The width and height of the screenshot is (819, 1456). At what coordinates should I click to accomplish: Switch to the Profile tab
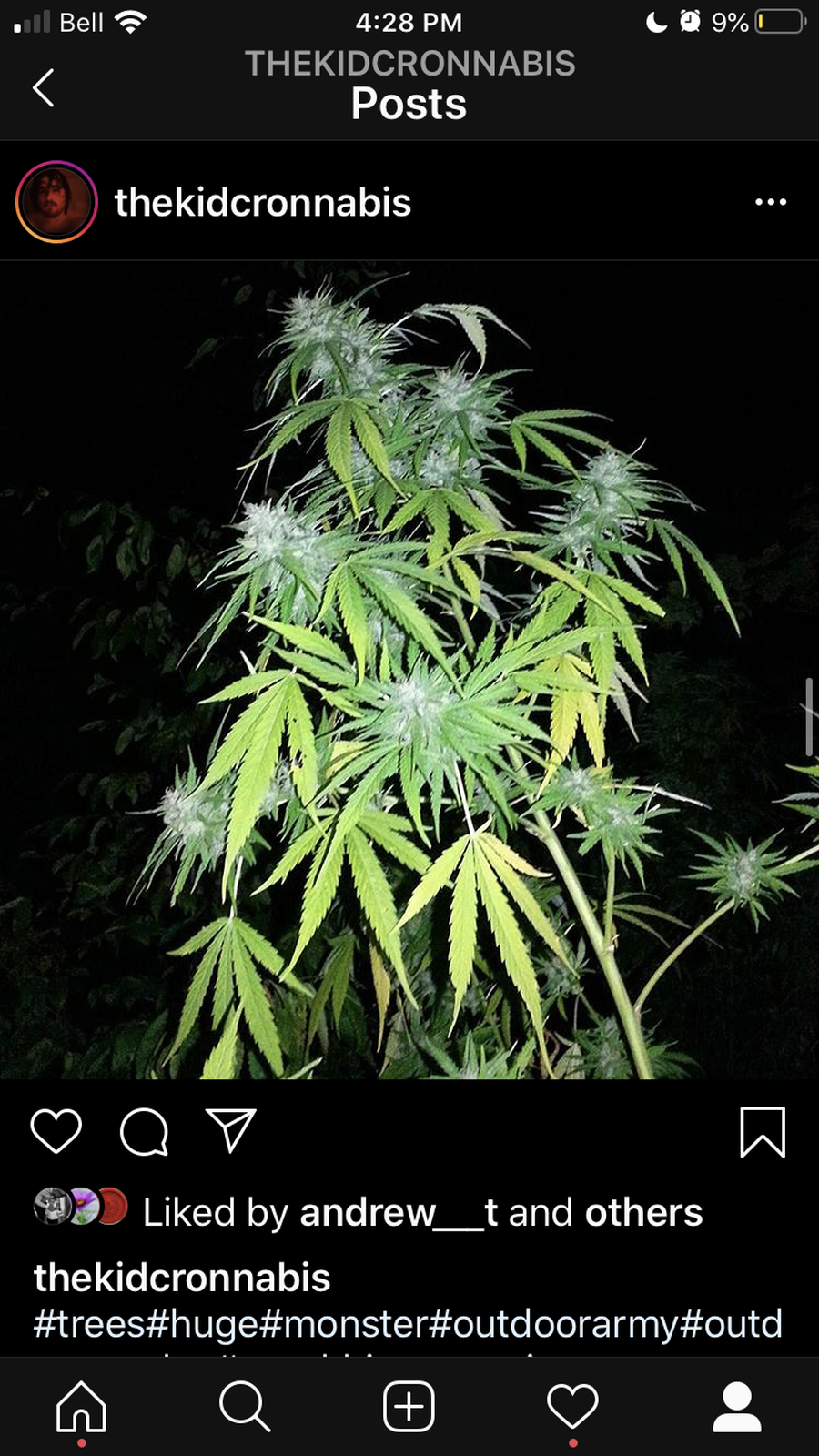[x=736, y=1407]
